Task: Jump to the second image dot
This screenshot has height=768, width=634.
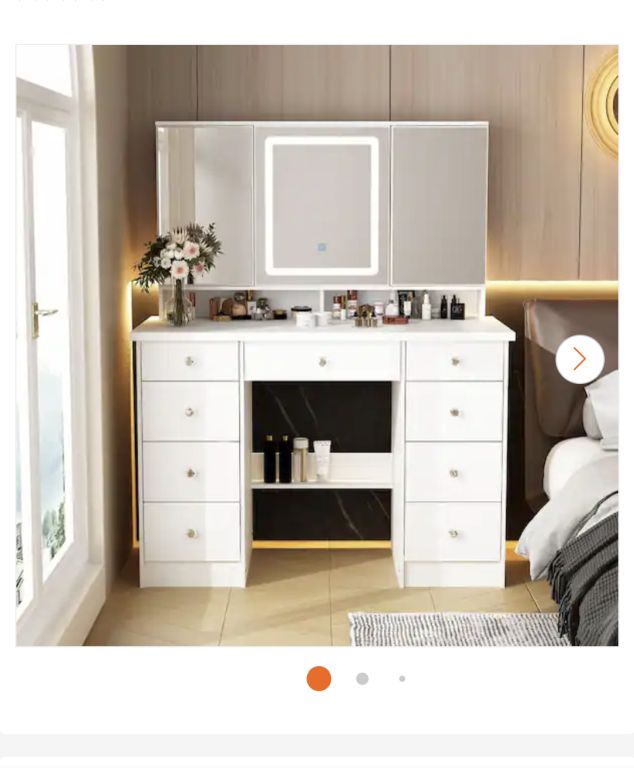Action: click(362, 679)
